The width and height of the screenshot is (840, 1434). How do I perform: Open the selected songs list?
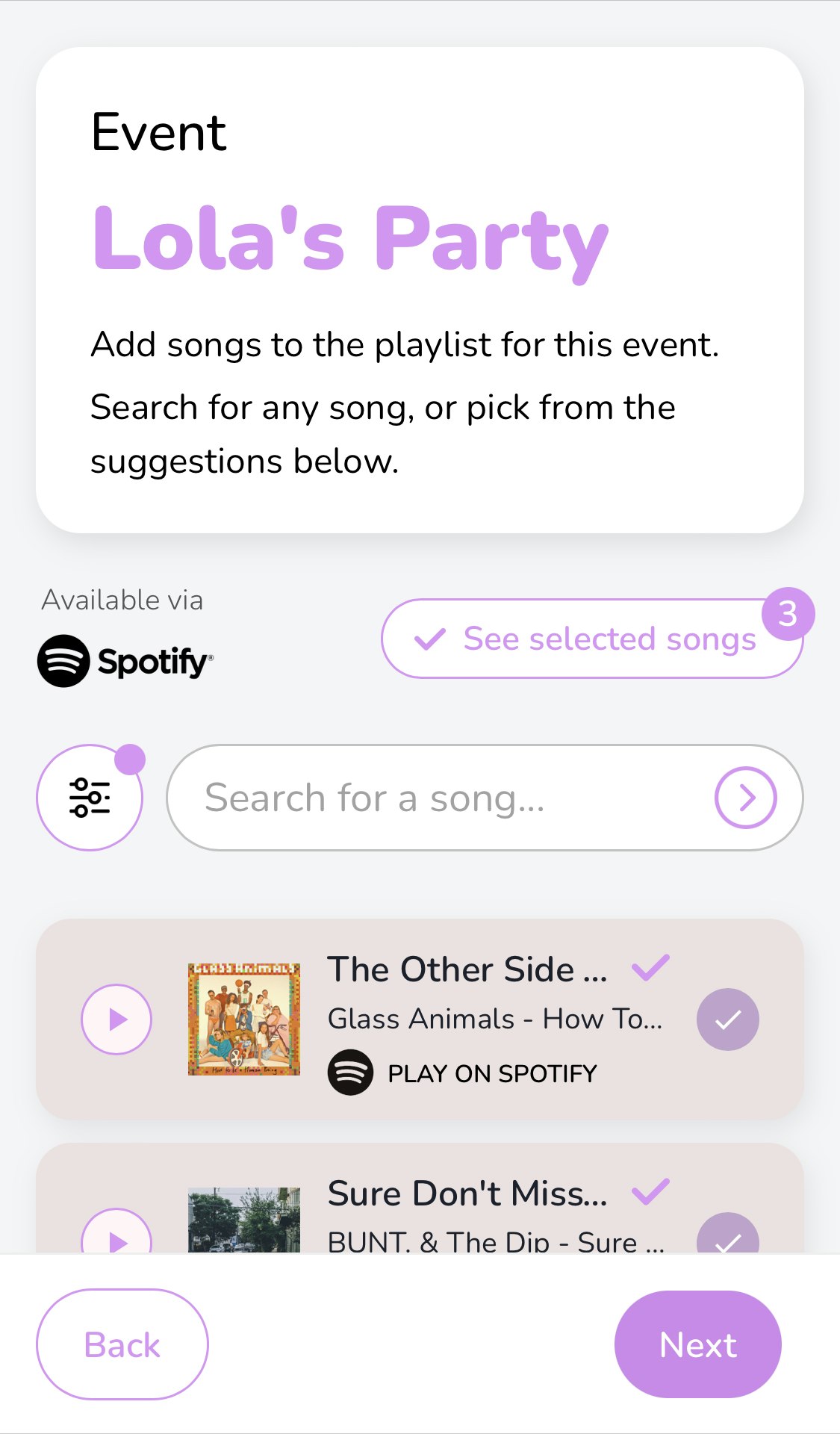tap(591, 639)
